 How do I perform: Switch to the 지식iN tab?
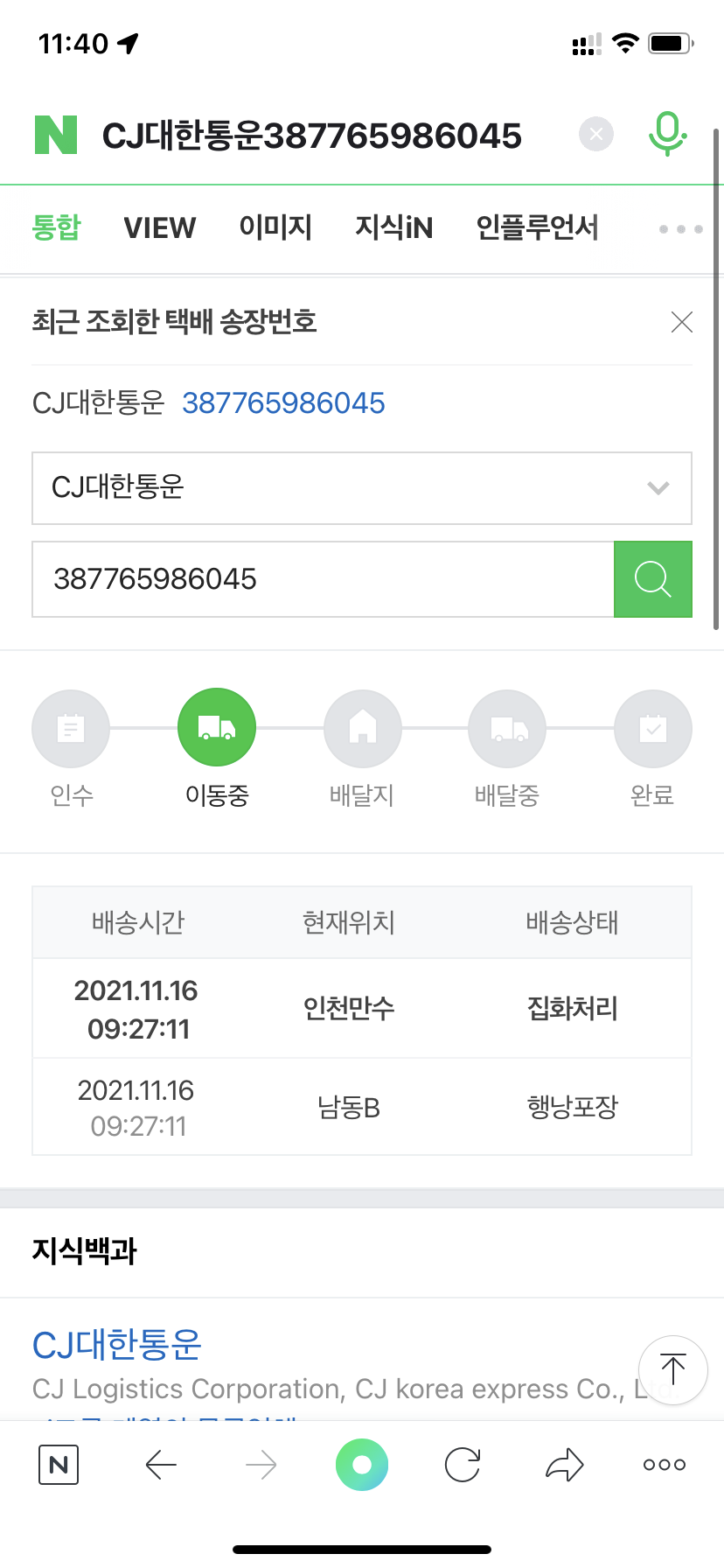[x=393, y=227]
